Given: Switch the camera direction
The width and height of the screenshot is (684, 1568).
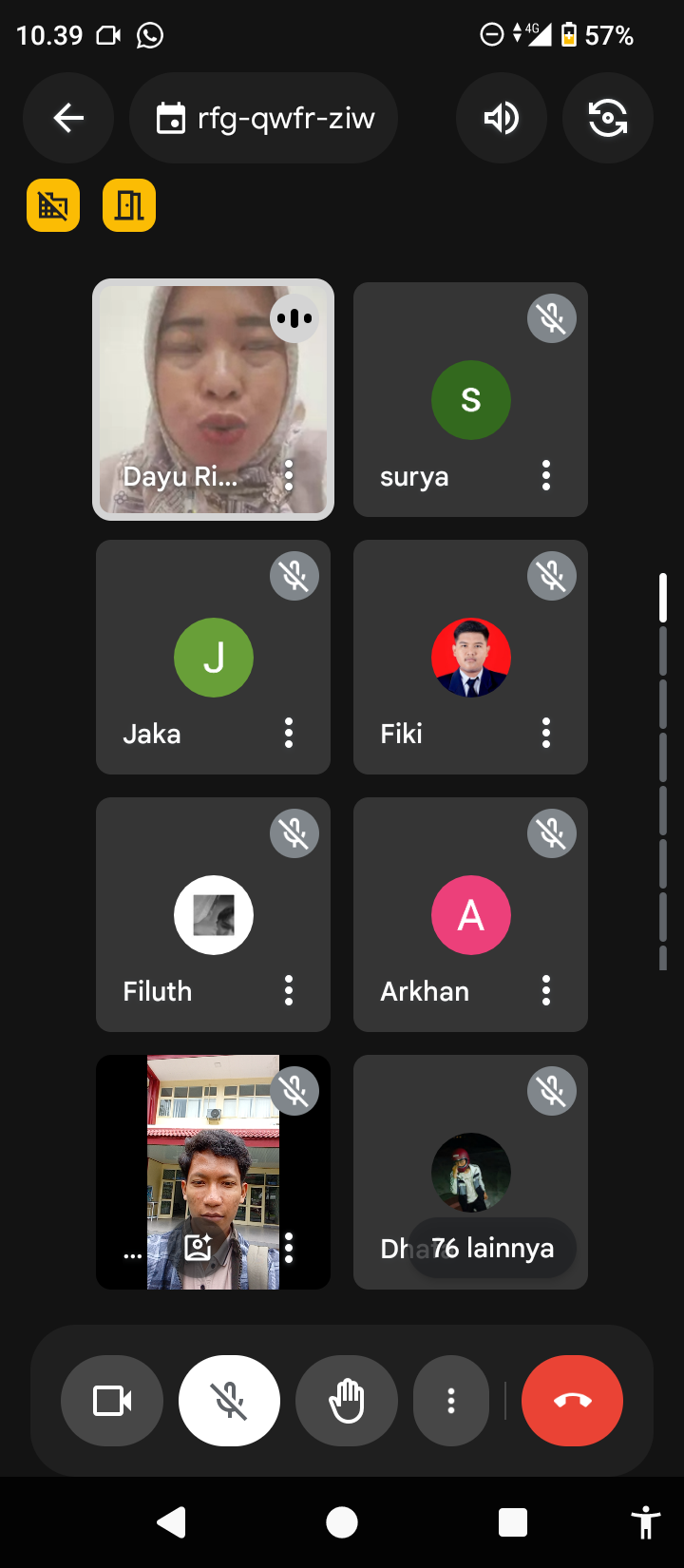Looking at the screenshot, I should click(607, 119).
